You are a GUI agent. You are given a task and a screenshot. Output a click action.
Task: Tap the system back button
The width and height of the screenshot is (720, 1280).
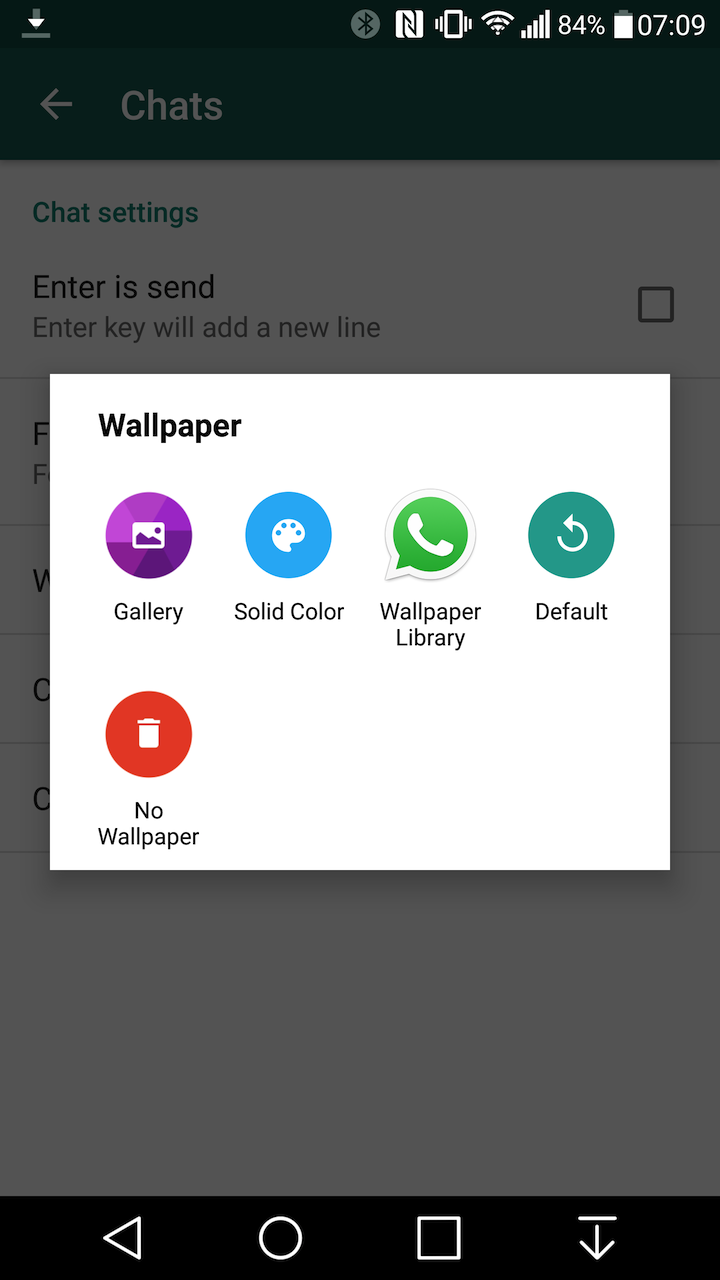click(x=122, y=1238)
